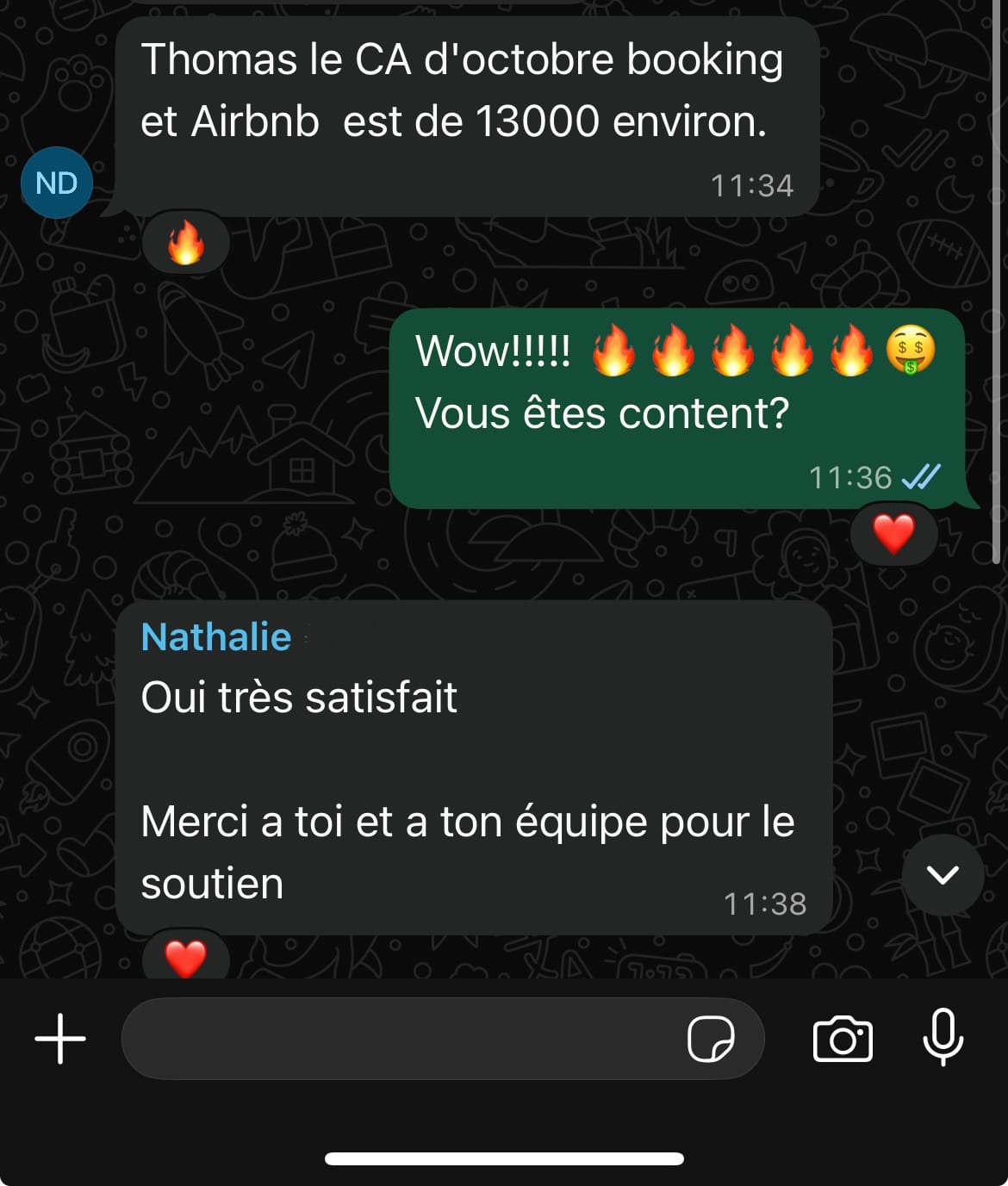The height and width of the screenshot is (1186, 1008).
Task: Open the camera to take a photo
Action: (843, 1039)
